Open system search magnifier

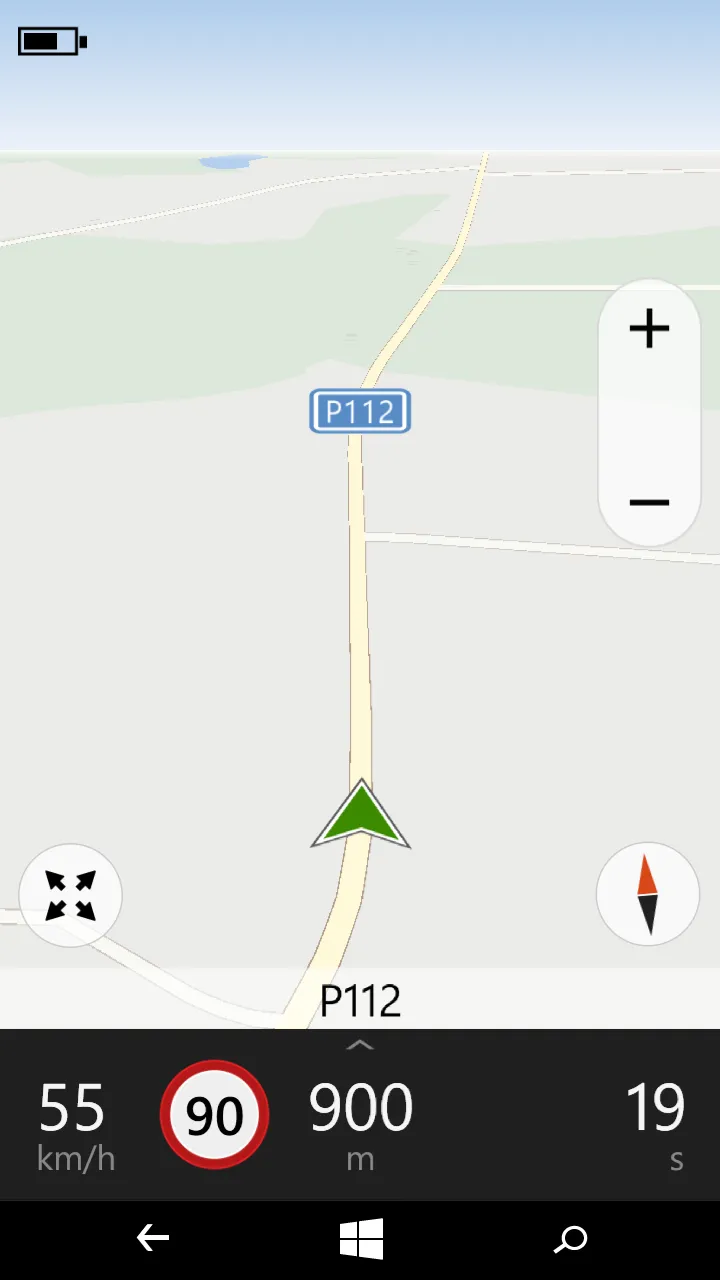tap(570, 1240)
